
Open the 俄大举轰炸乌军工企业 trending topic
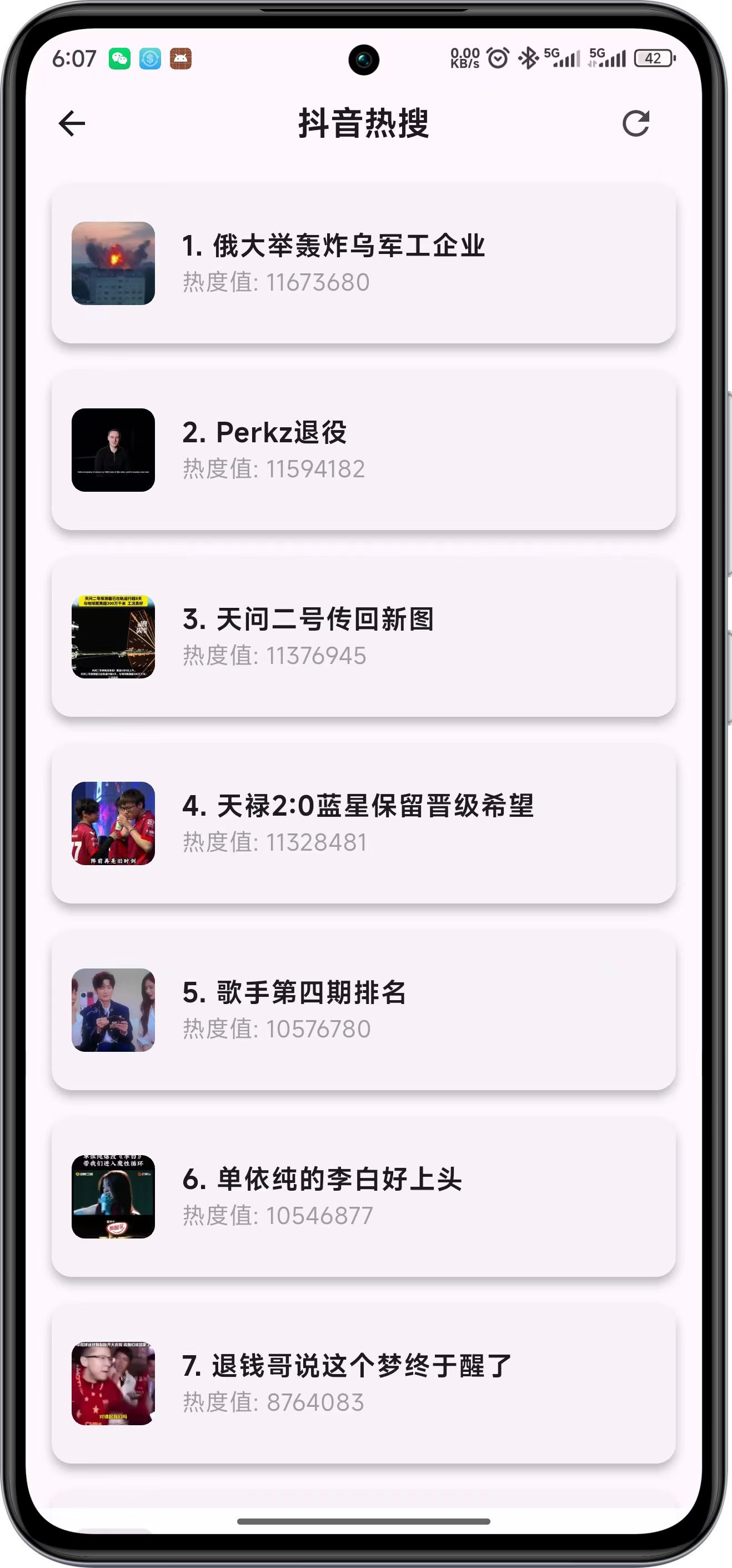[365, 263]
